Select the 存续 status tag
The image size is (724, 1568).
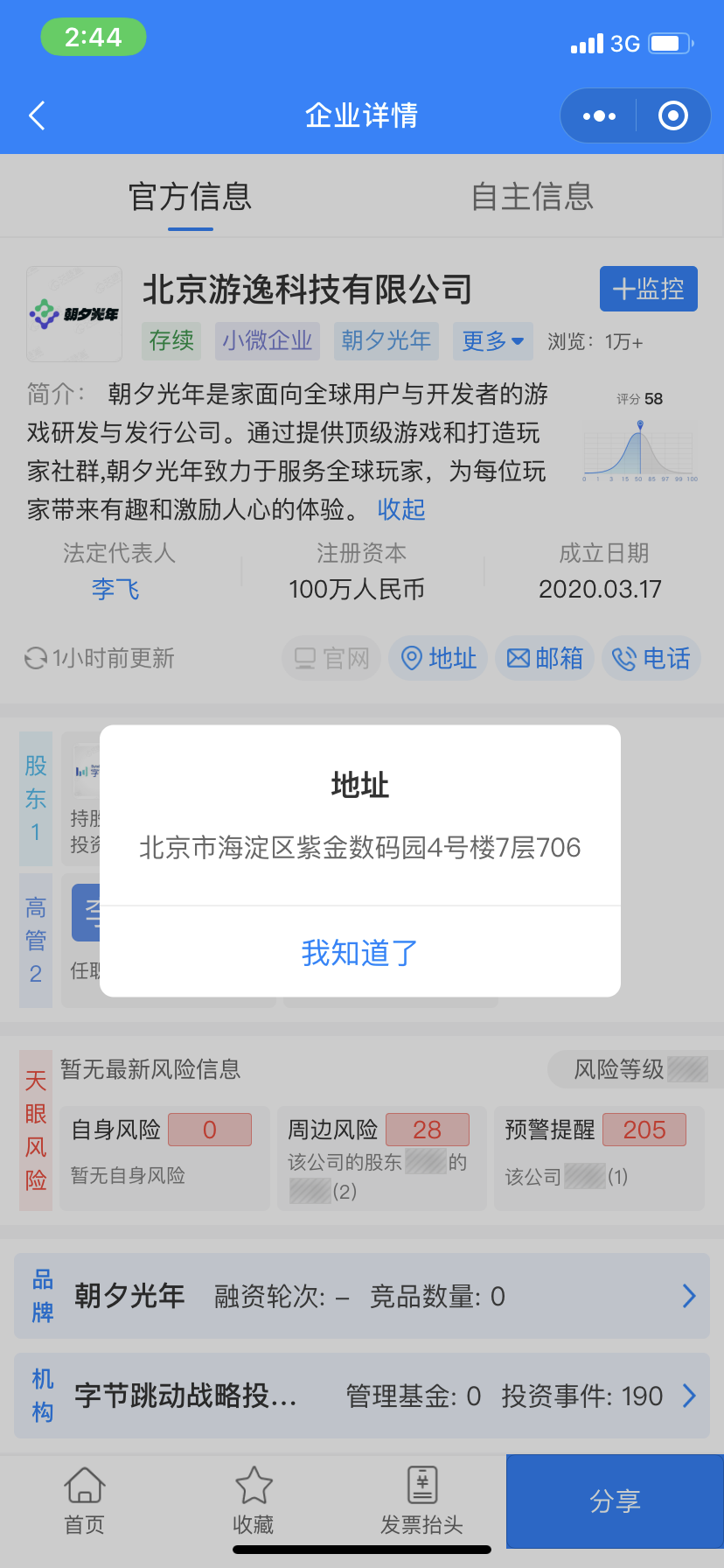point(171,342)
